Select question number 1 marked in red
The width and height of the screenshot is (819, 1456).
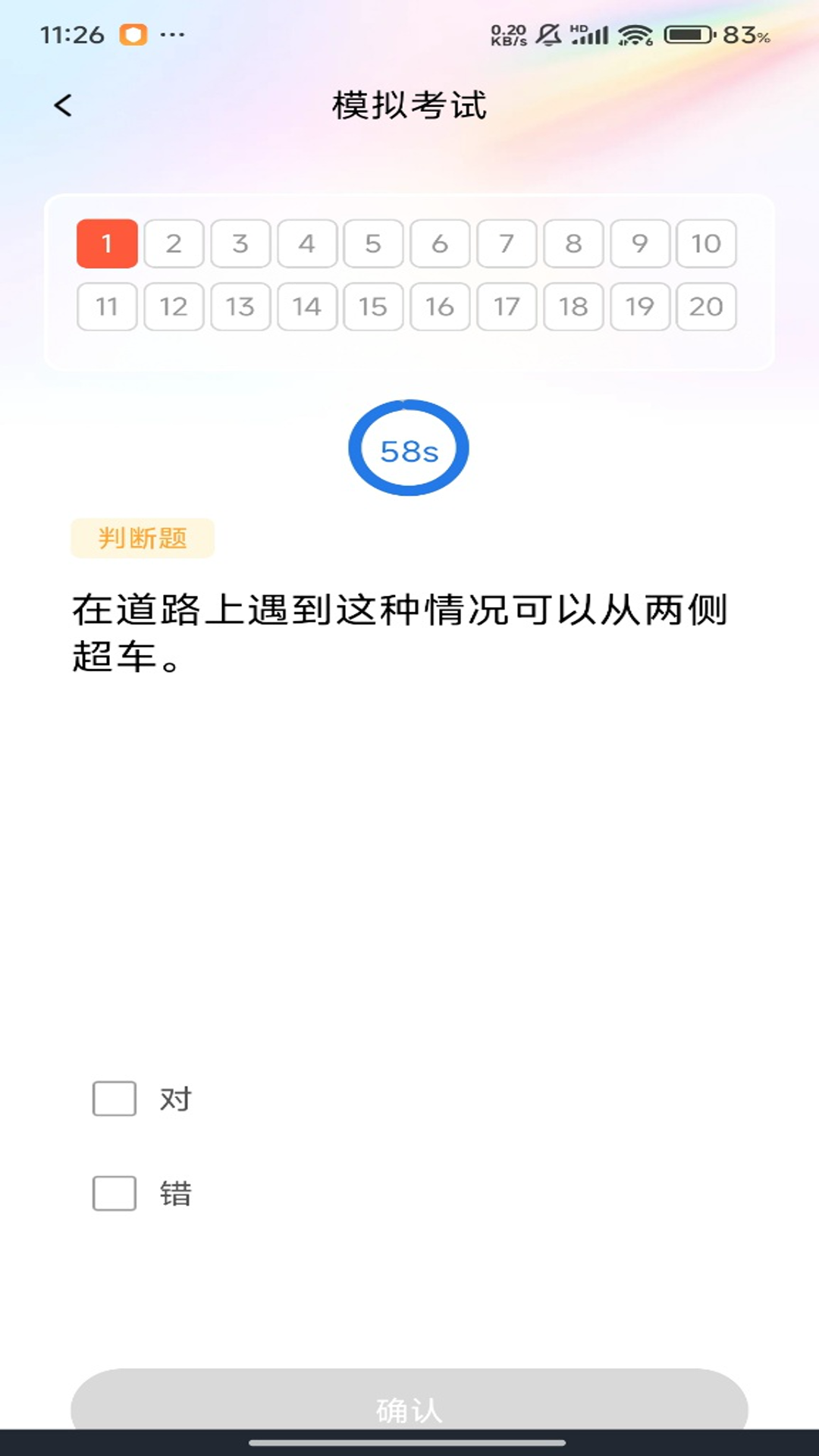tap(107, 243)
